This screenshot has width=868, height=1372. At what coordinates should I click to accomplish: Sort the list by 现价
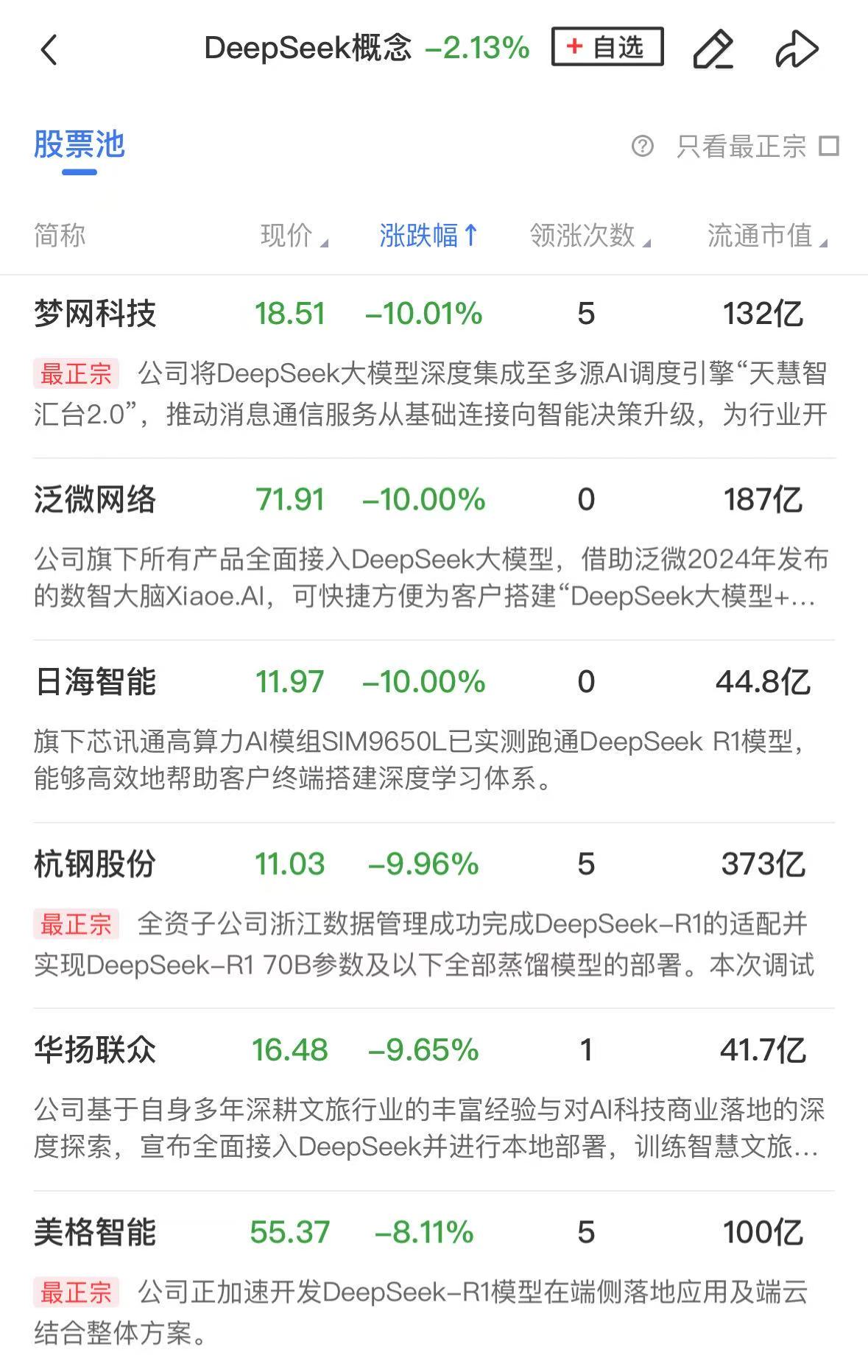point(293,236)
